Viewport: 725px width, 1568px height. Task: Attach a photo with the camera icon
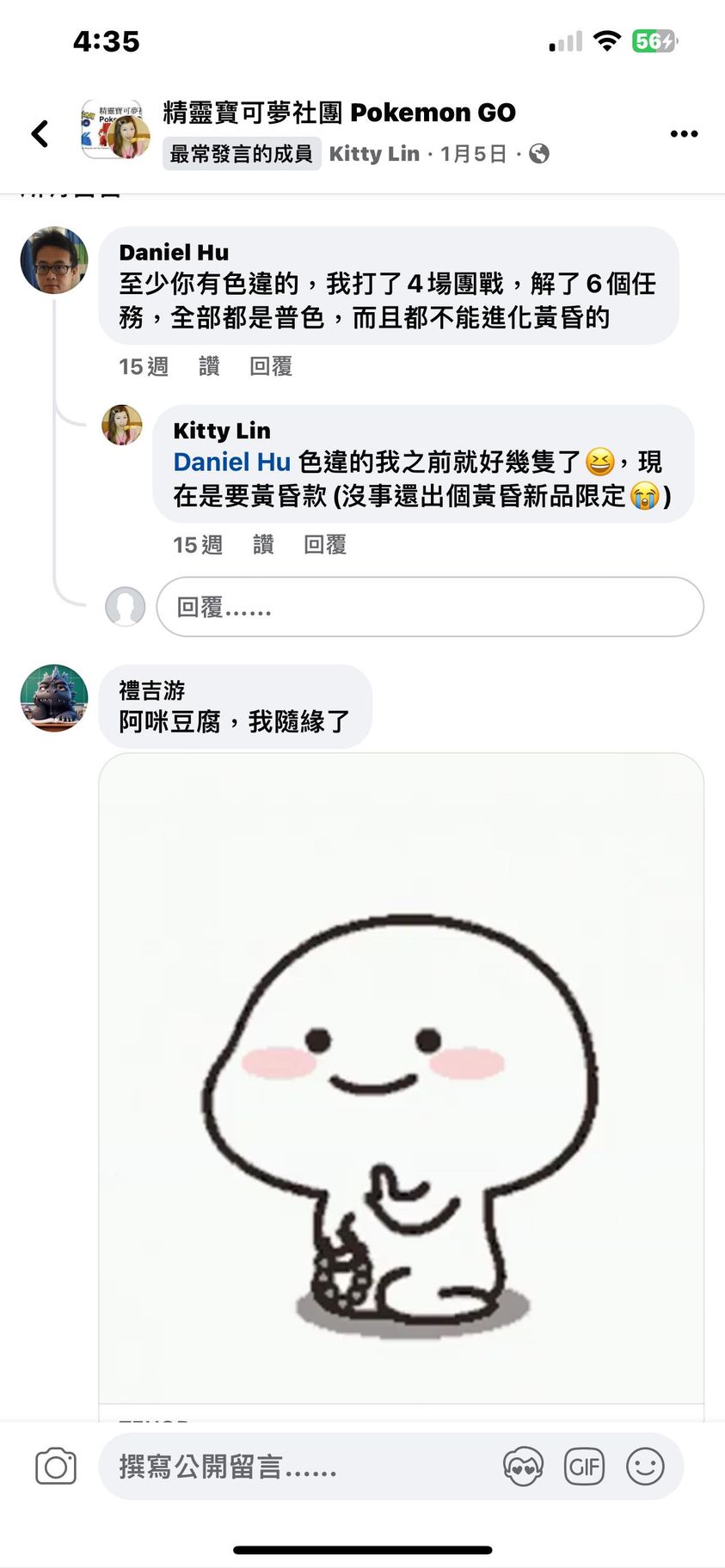tap(56, 1467)
